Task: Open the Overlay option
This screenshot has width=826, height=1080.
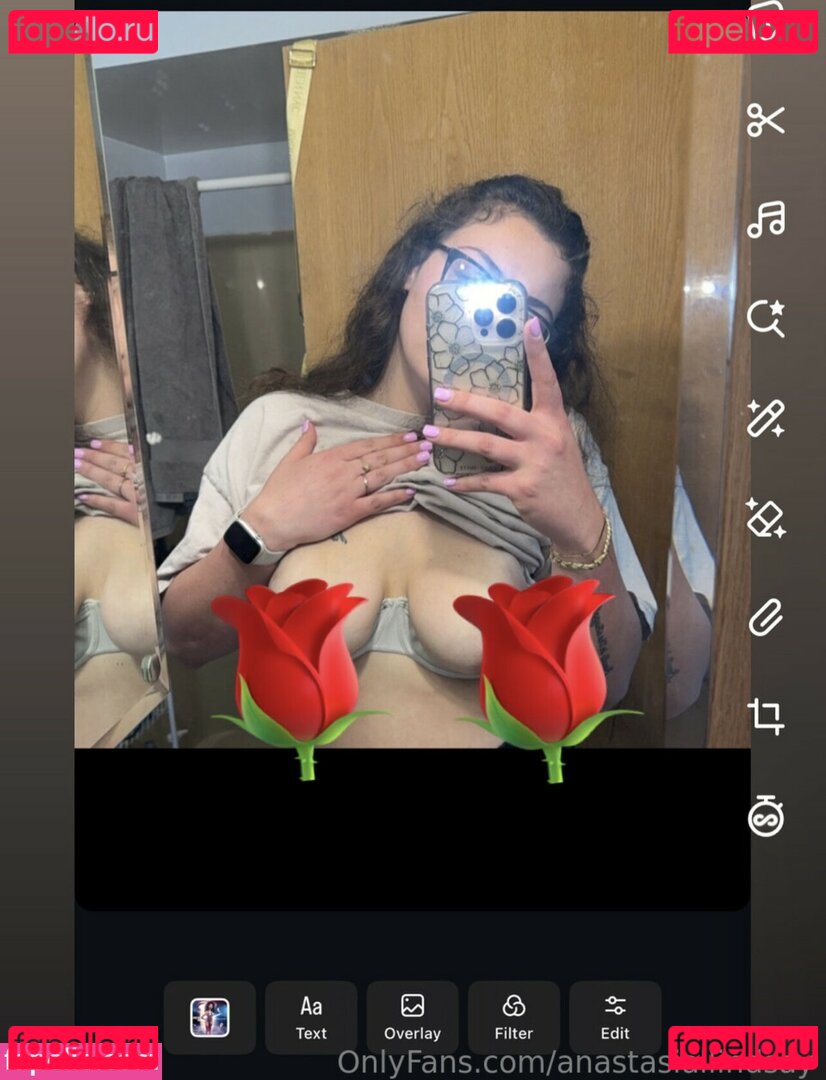Action: tap(412, 1017)
